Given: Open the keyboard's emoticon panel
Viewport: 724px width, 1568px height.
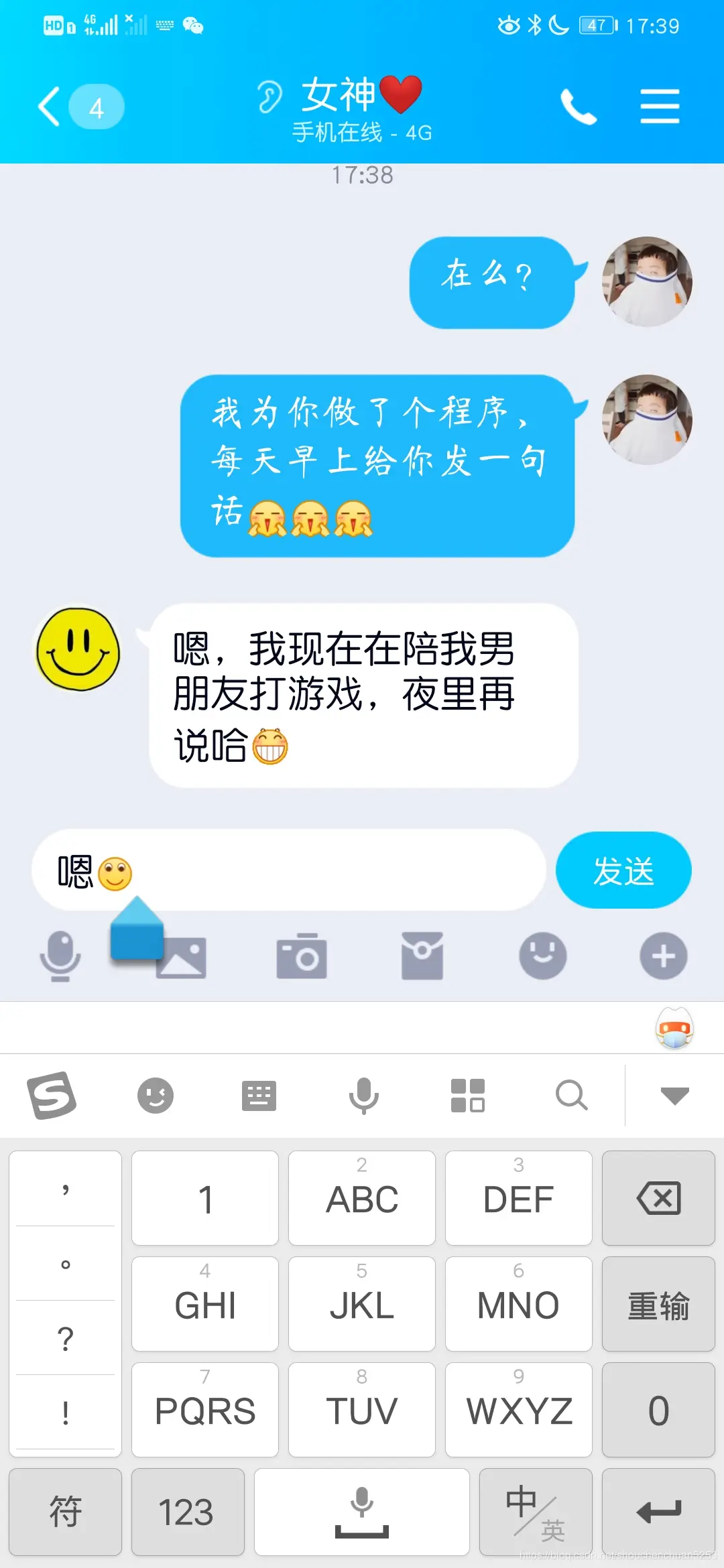Looking at the screenshot, I should (156, 1096).
